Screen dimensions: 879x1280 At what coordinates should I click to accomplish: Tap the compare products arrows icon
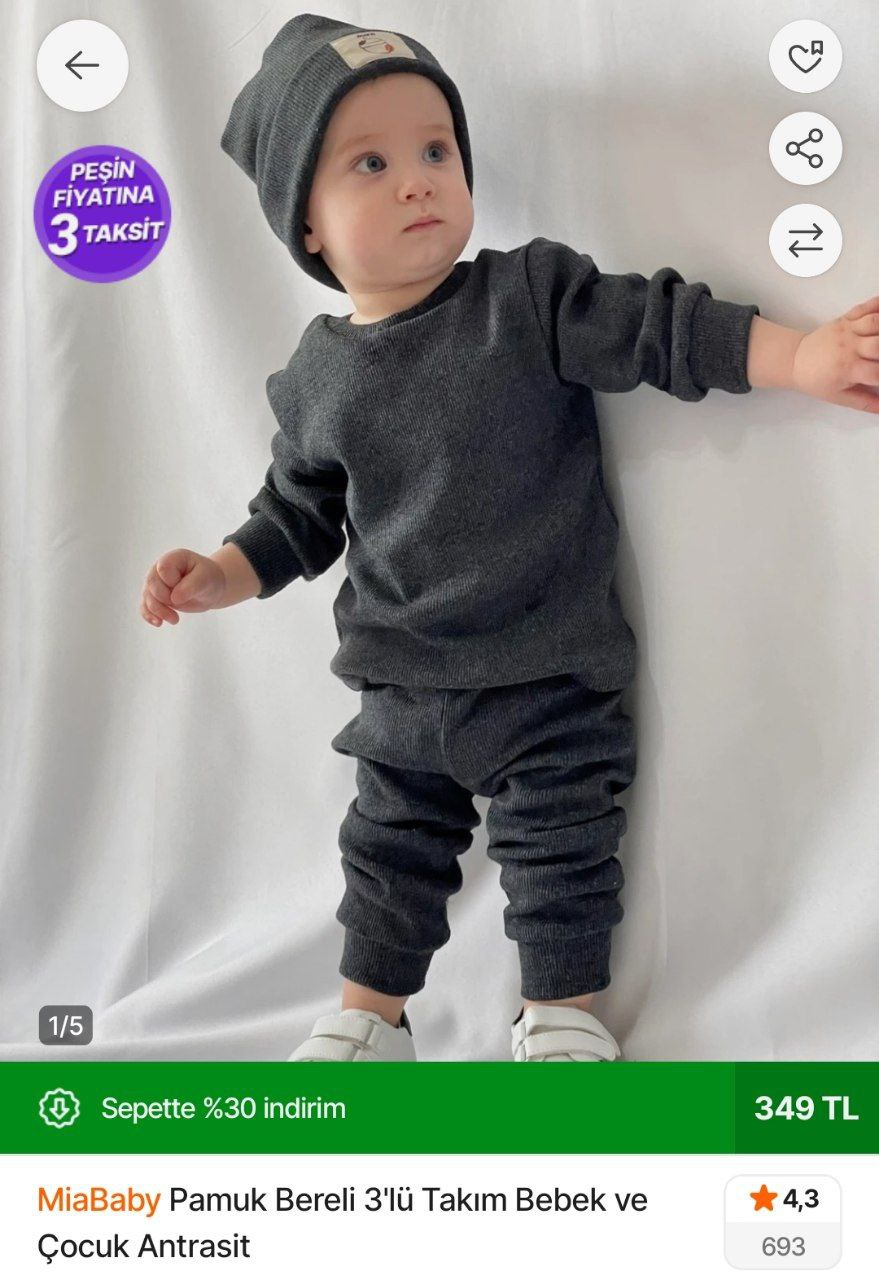pyautogui.click(x=805, y=240)
